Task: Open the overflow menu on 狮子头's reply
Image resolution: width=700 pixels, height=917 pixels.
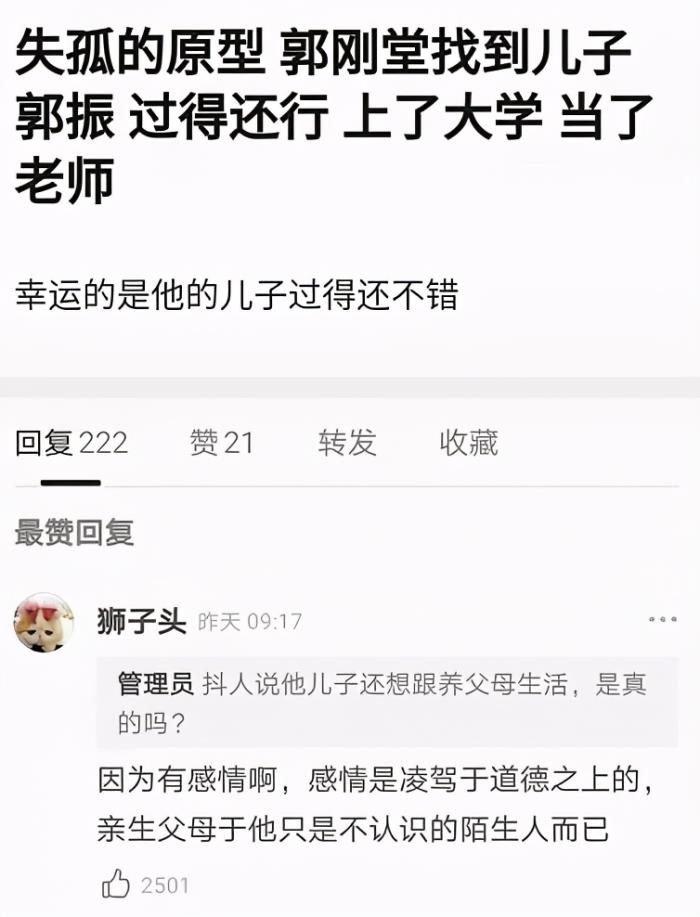Action: pyautogui.click(x=662, y=620)
